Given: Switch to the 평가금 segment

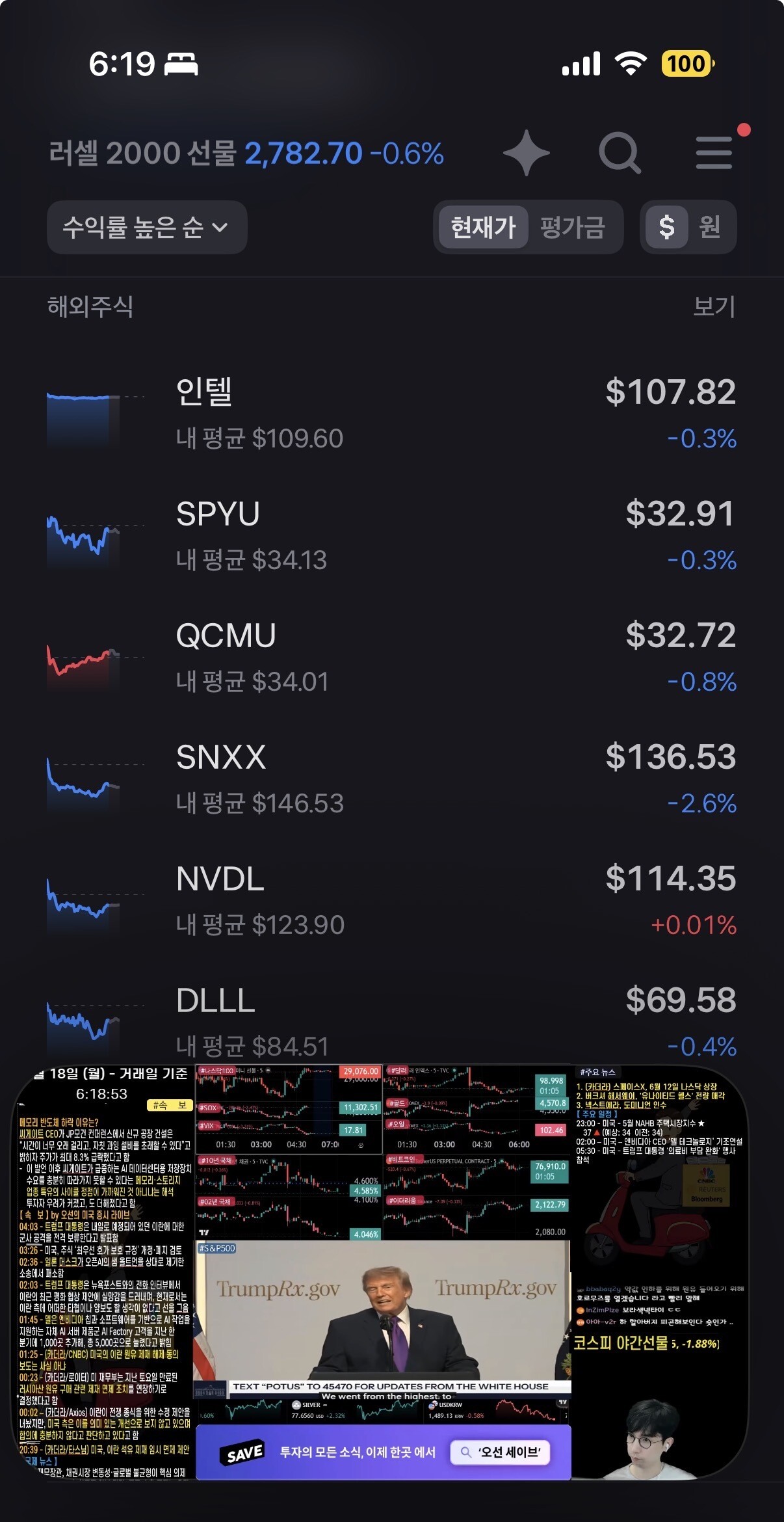Looking at the screenshot, I should [x=573, y=227].
